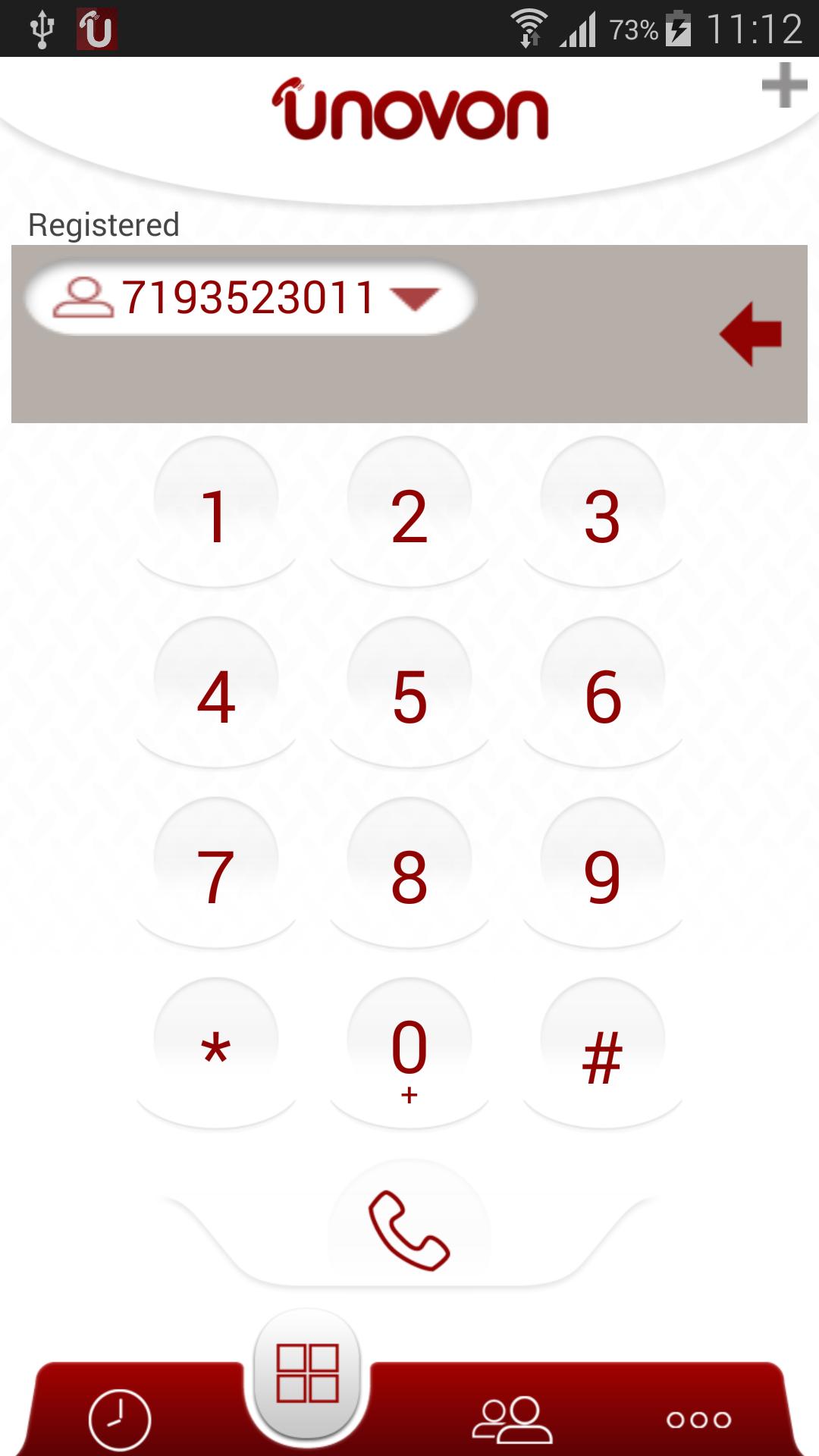Dial digit 1 on the keypad
Viewport: 819px width, 1456px height.
click(216, 516)
